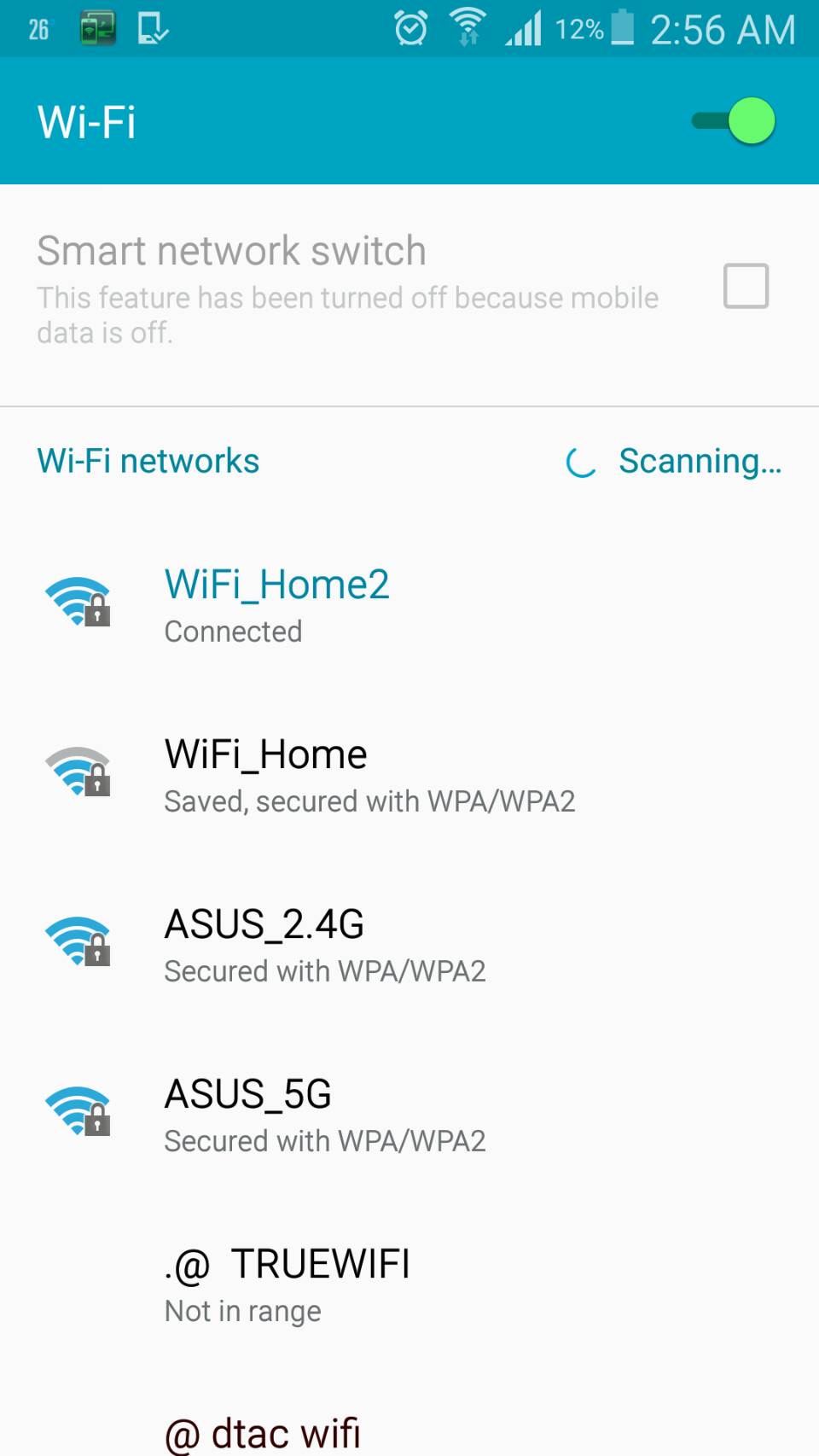Open the .@ TRUEWIFI network entry
Viewport: 819px width, 1456px height.
pos(288,1284)
